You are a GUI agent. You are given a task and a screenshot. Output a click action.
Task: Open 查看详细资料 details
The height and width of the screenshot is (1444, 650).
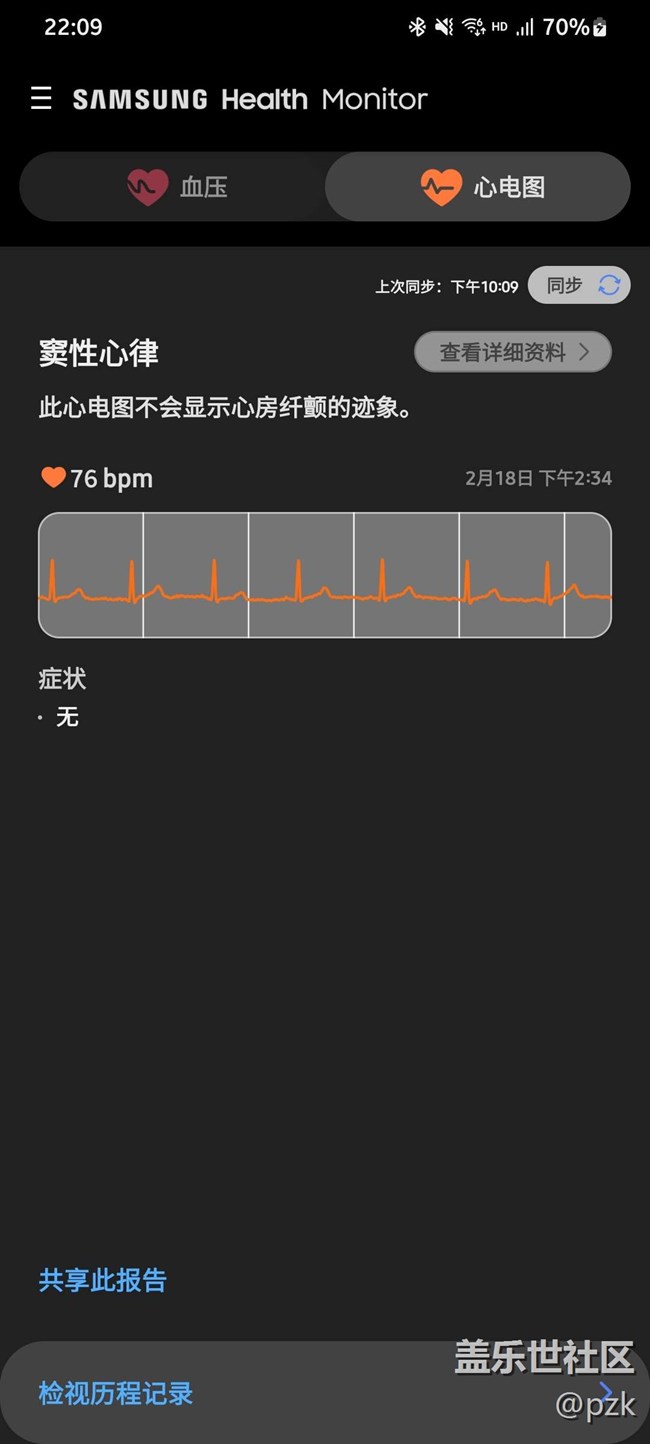pyautogui.click(x=512, y=352)
